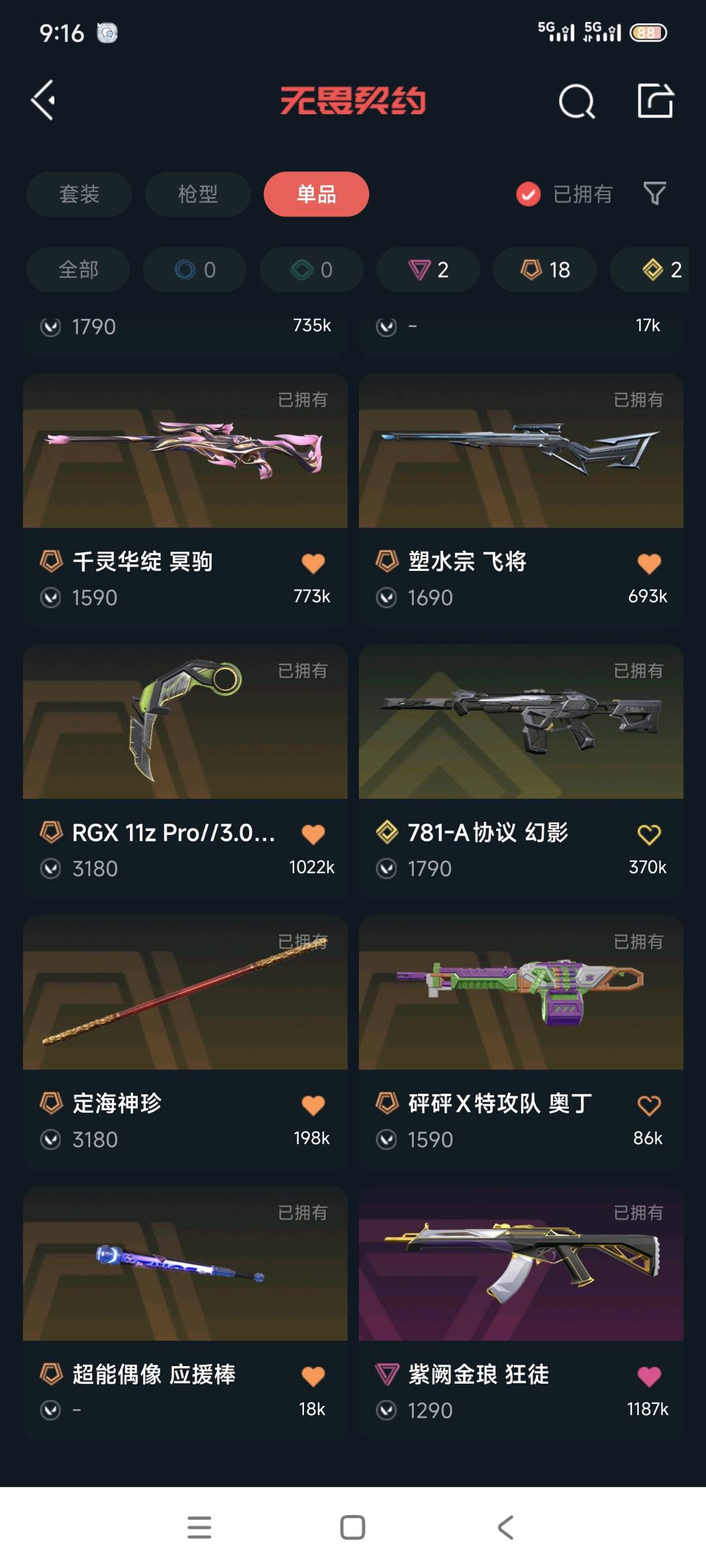
Task: Share this page via the share icon
Action: point(655,101)
